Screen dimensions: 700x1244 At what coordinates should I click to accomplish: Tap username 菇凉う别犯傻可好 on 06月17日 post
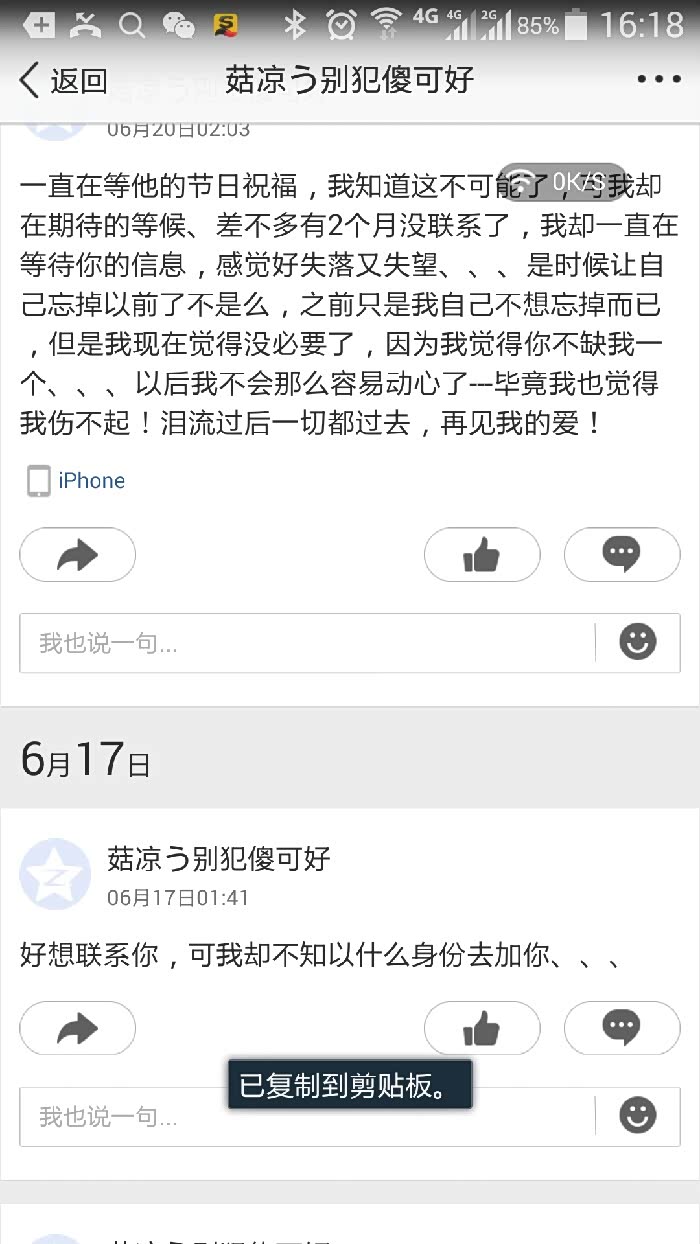point(219,858)
